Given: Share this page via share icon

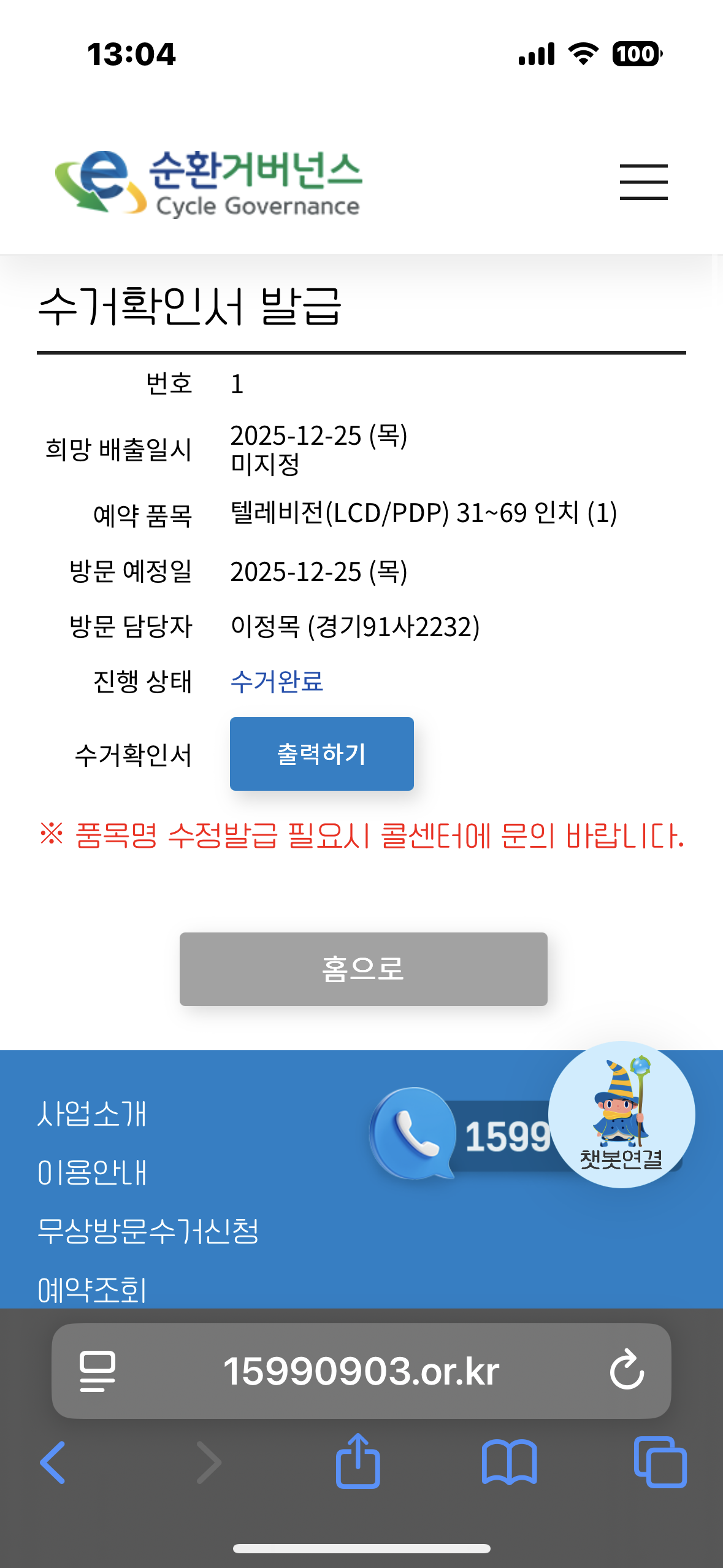Looking at the screenshot, I should [358, 1462].
